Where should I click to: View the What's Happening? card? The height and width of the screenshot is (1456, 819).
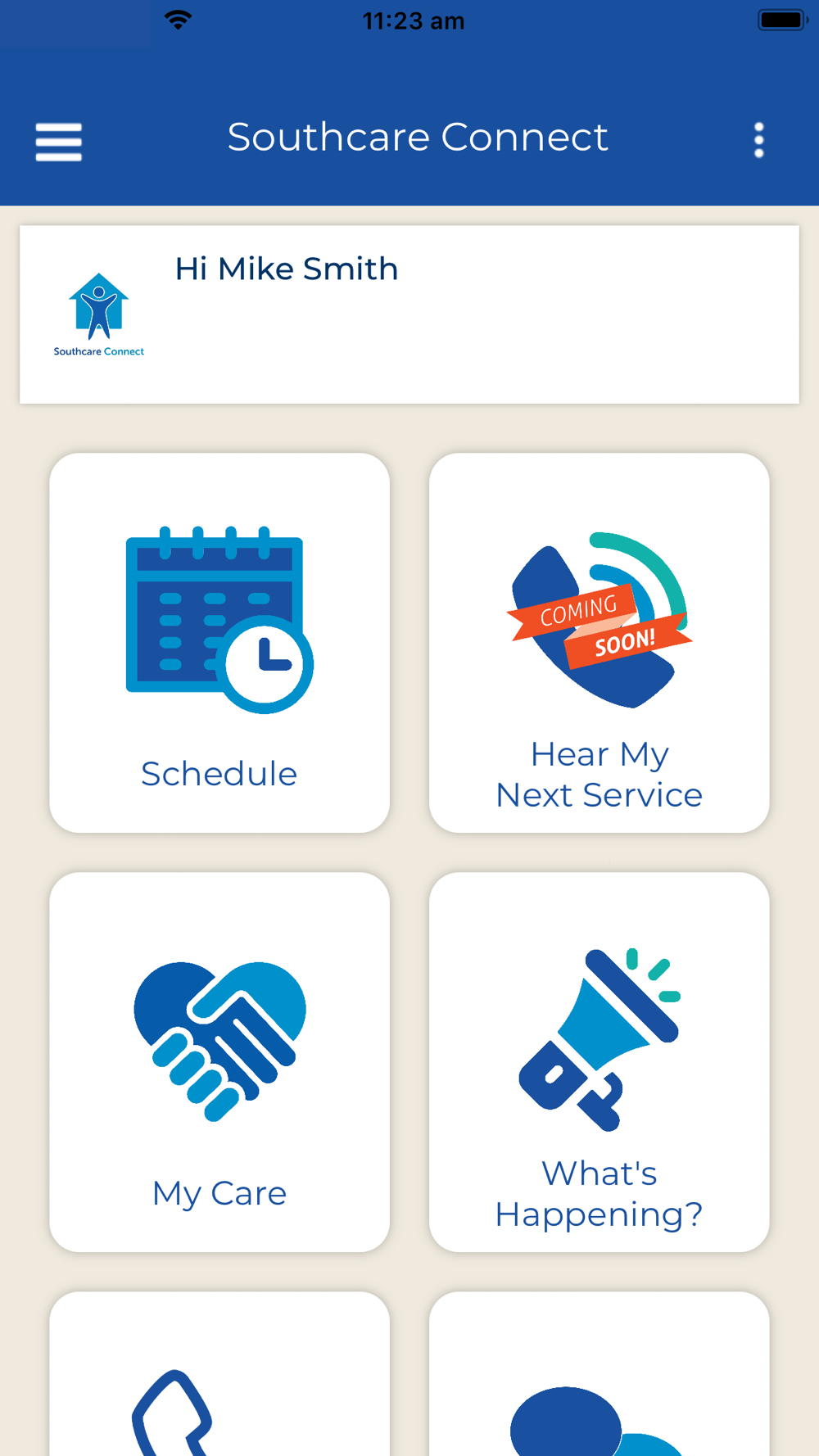(x=600, y=1062)
